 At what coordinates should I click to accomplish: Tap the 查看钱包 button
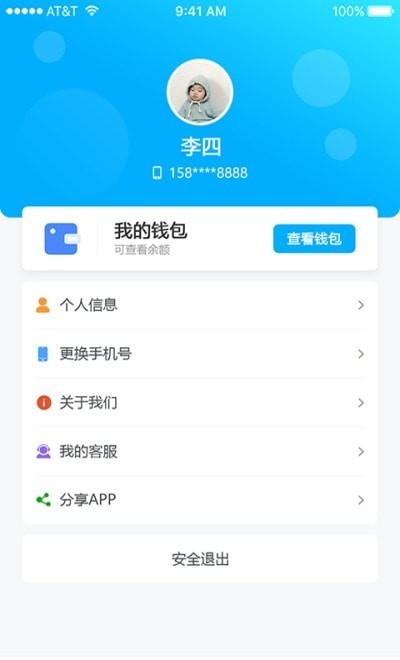pyautogui.click(x=314, y=239)
